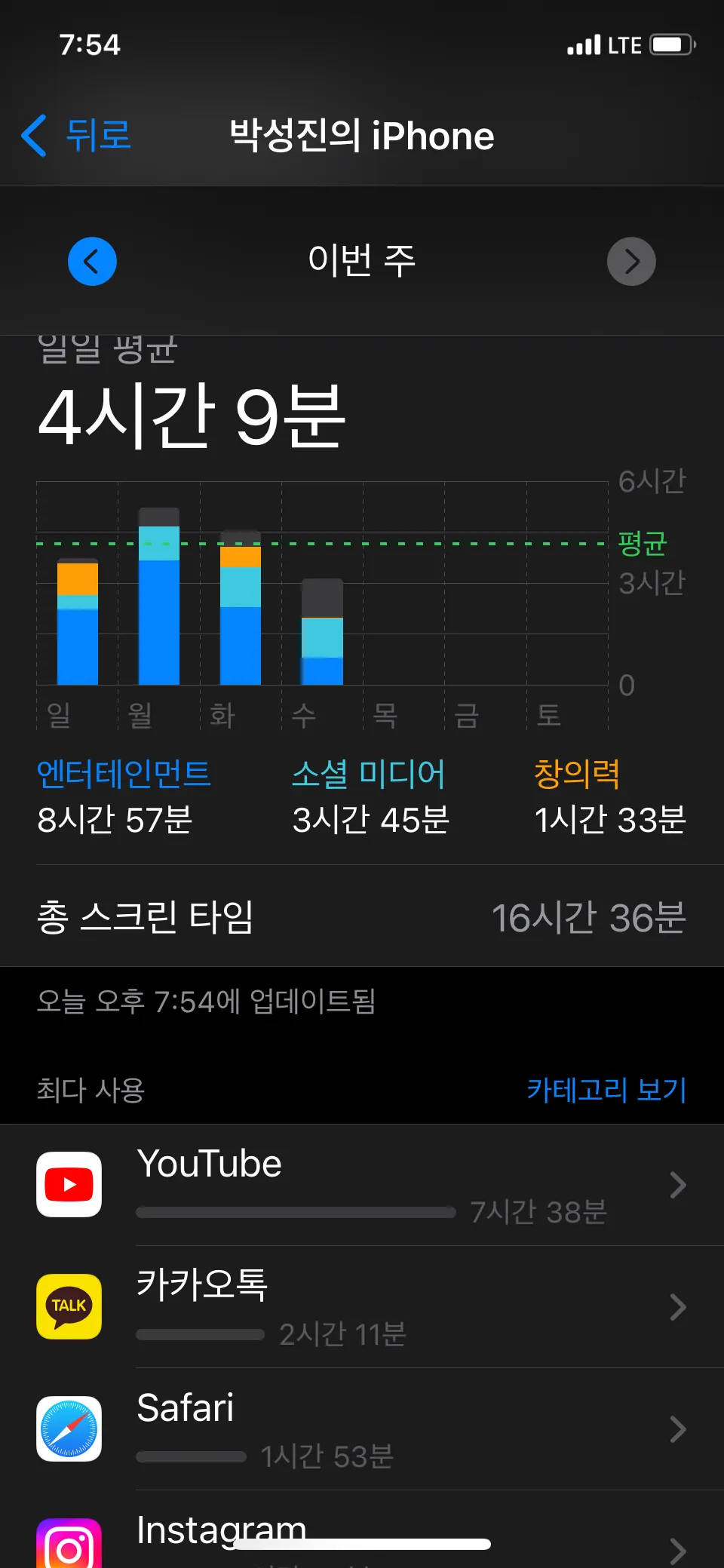Screen dimensions: 724x1568
Task: Select Tuesday's bar (화) in the chart
Action: coord(241,611)
